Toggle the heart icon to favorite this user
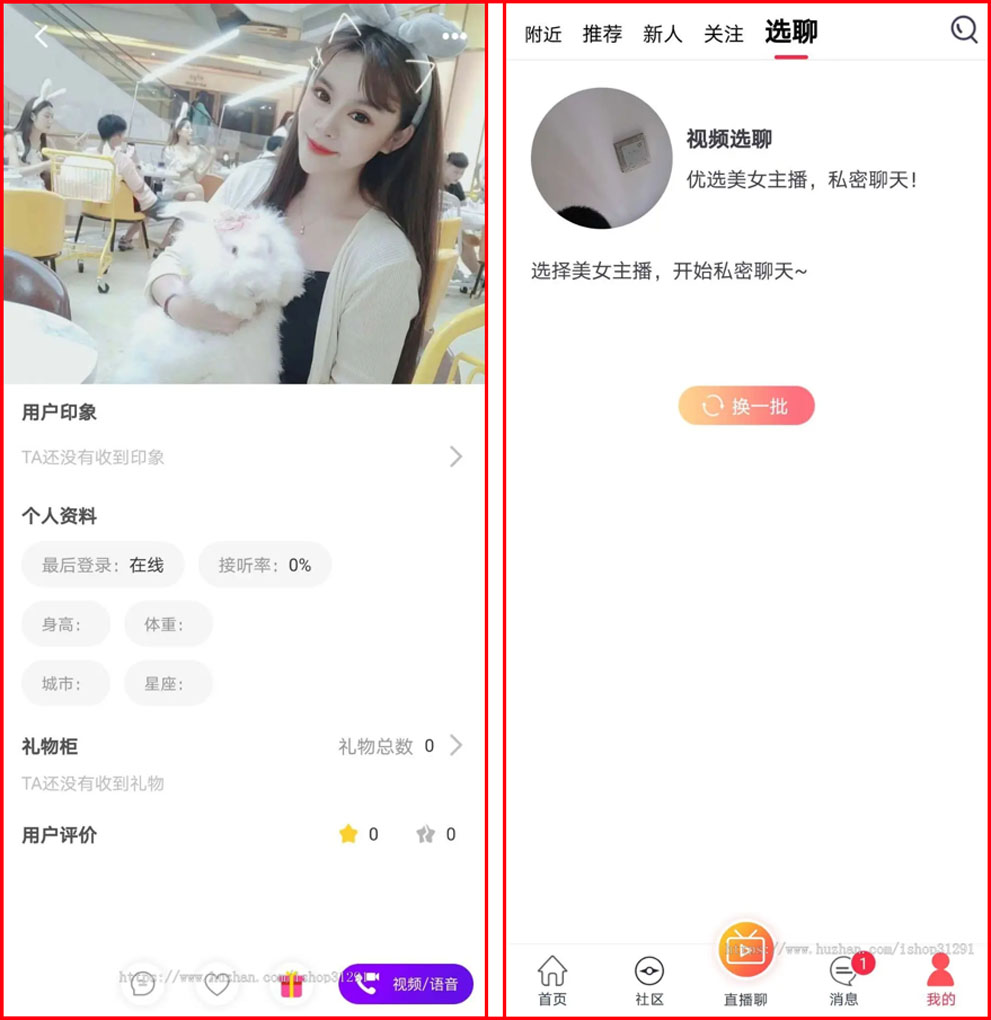Viewport: 991px width, 1020px height. click(217, 984)
